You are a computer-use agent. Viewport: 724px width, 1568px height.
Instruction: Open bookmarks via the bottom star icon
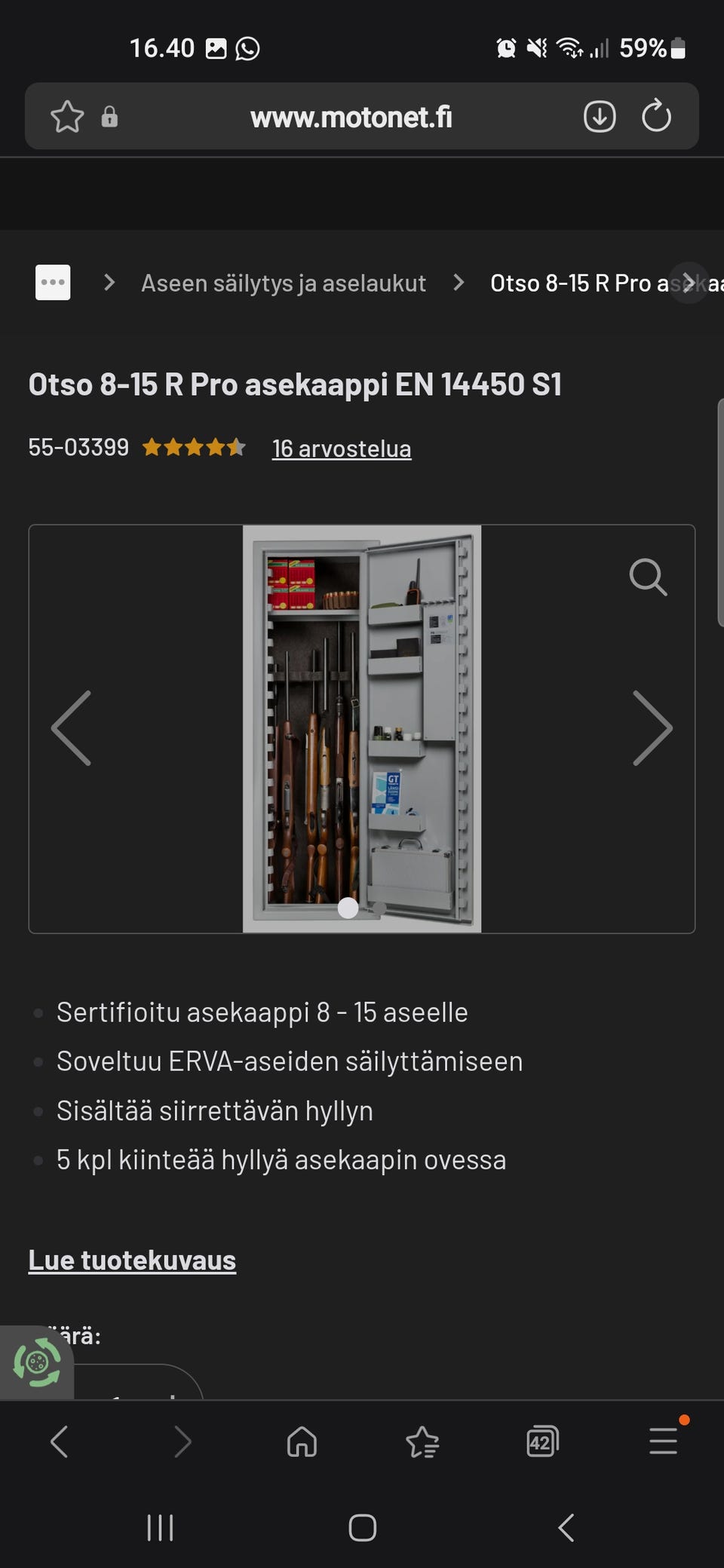click(422, 1441)
